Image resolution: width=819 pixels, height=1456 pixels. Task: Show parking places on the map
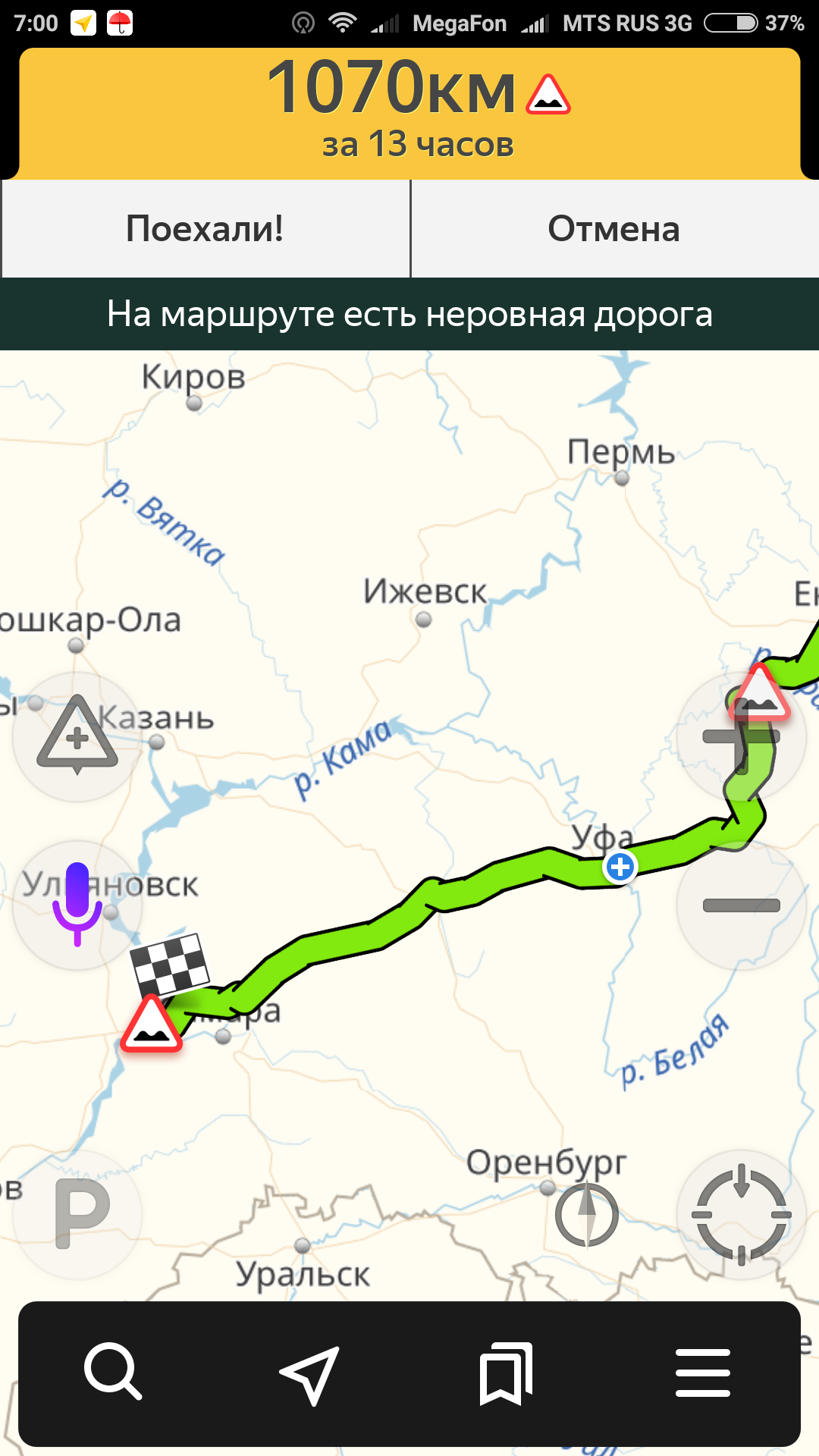tap(79, 1213)
